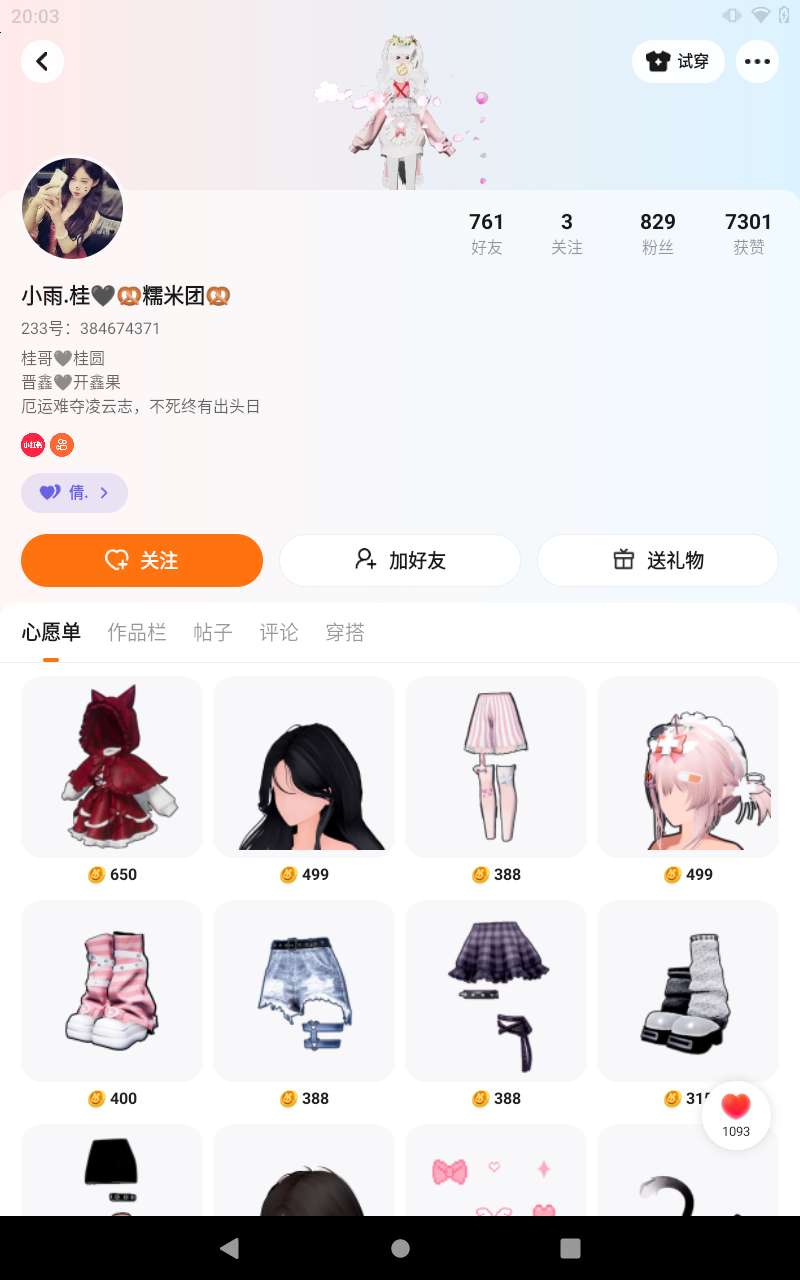View the pink nurse-style hair item
The width and height of the screenshot is (800, 1280).
(688, 767)
